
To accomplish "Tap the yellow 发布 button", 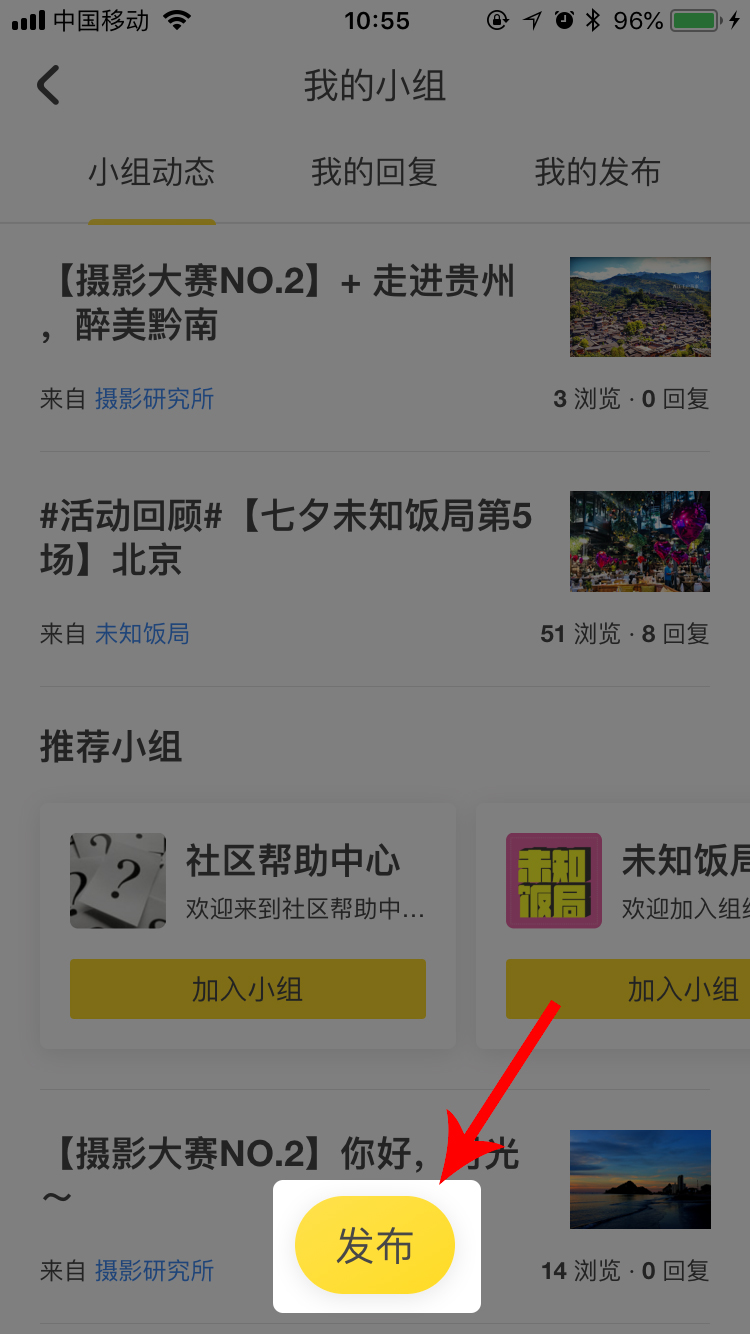I will tap(375, 1247).
